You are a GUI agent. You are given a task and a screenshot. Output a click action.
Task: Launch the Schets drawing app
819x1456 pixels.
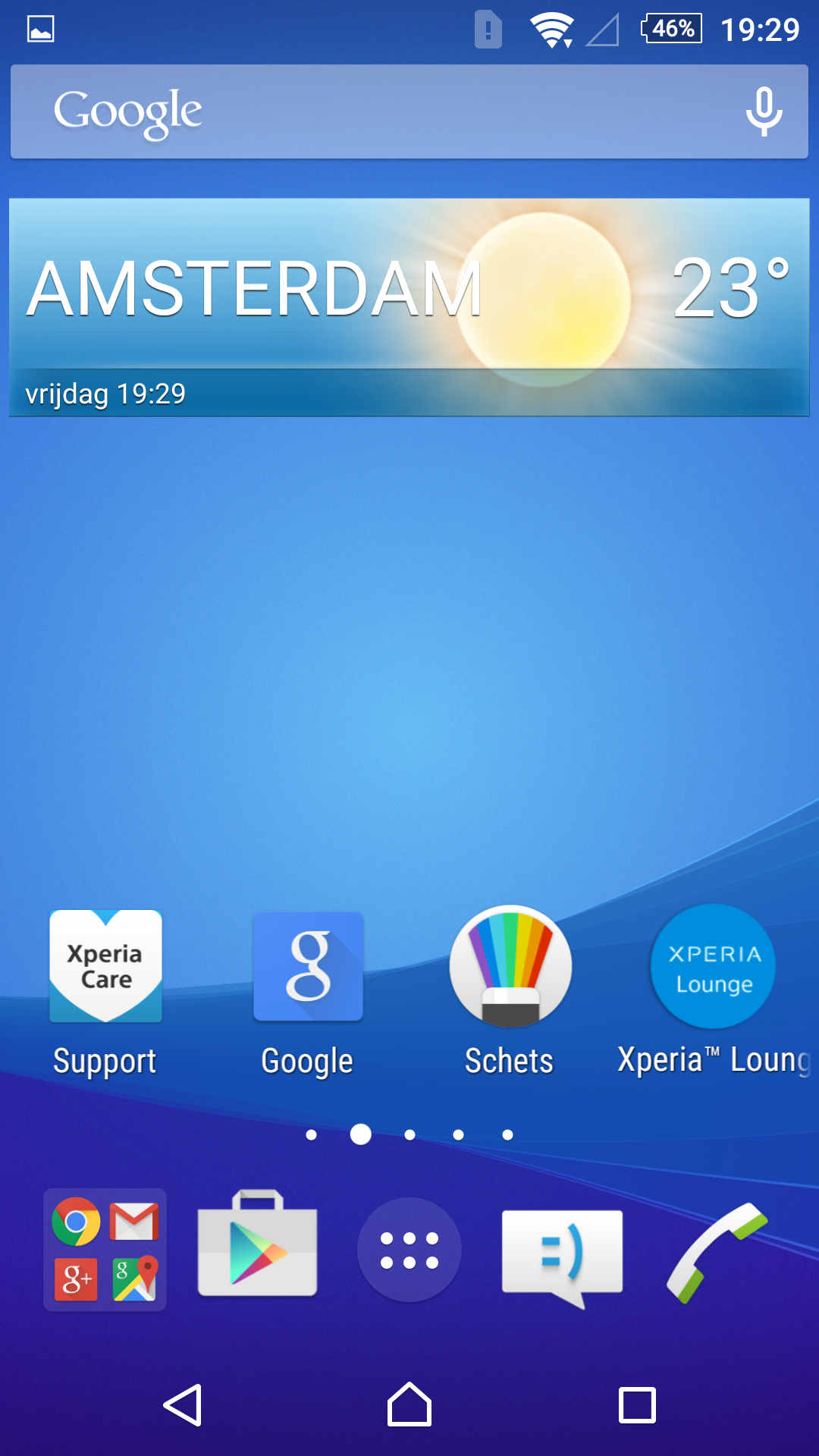(x=510, y=990)
